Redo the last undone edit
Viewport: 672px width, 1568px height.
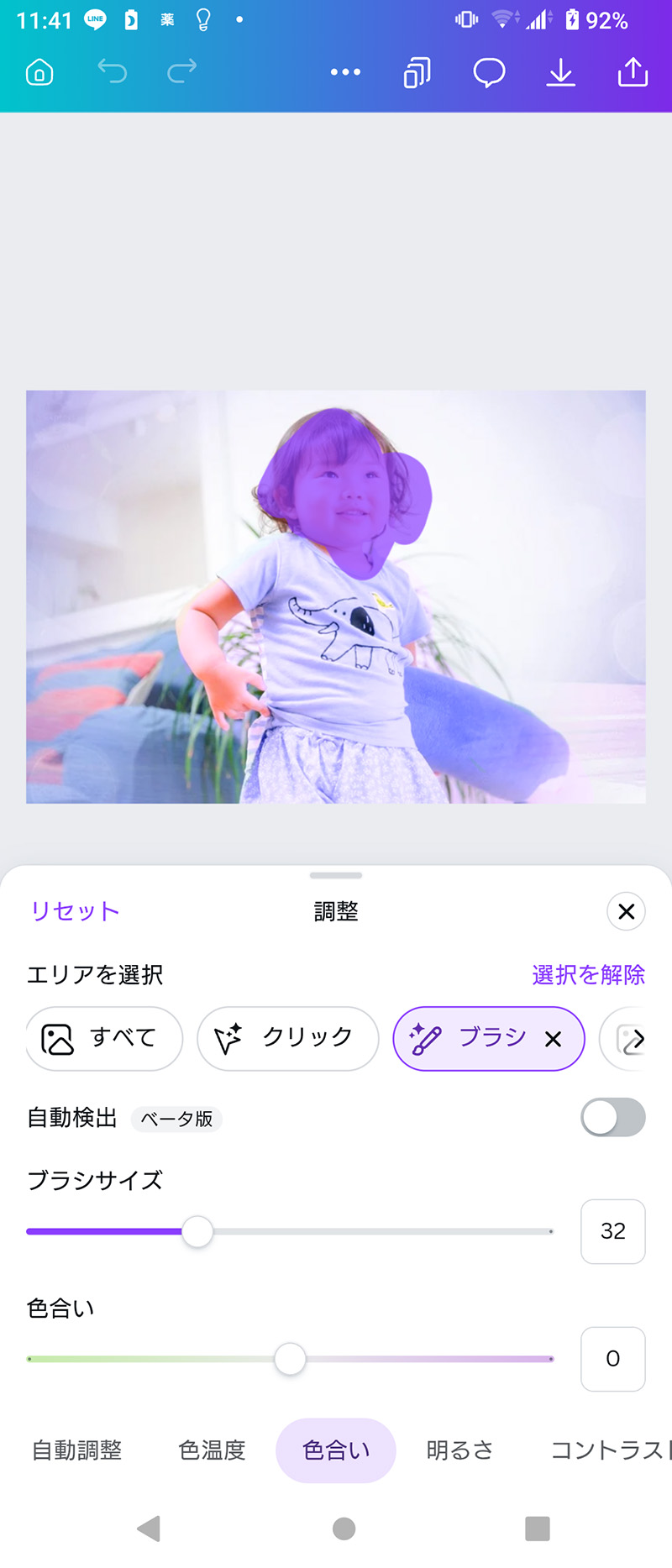[x=181, y=72]
